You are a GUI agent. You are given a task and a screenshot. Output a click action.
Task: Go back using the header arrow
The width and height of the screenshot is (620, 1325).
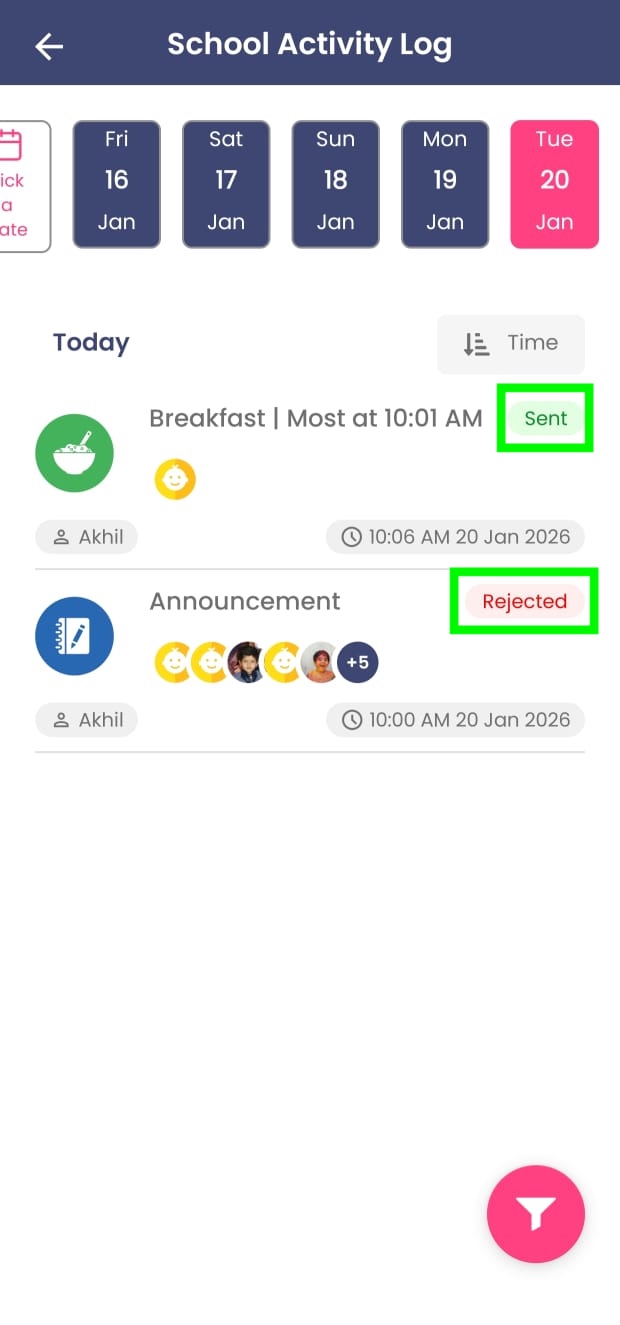[49, 46]
